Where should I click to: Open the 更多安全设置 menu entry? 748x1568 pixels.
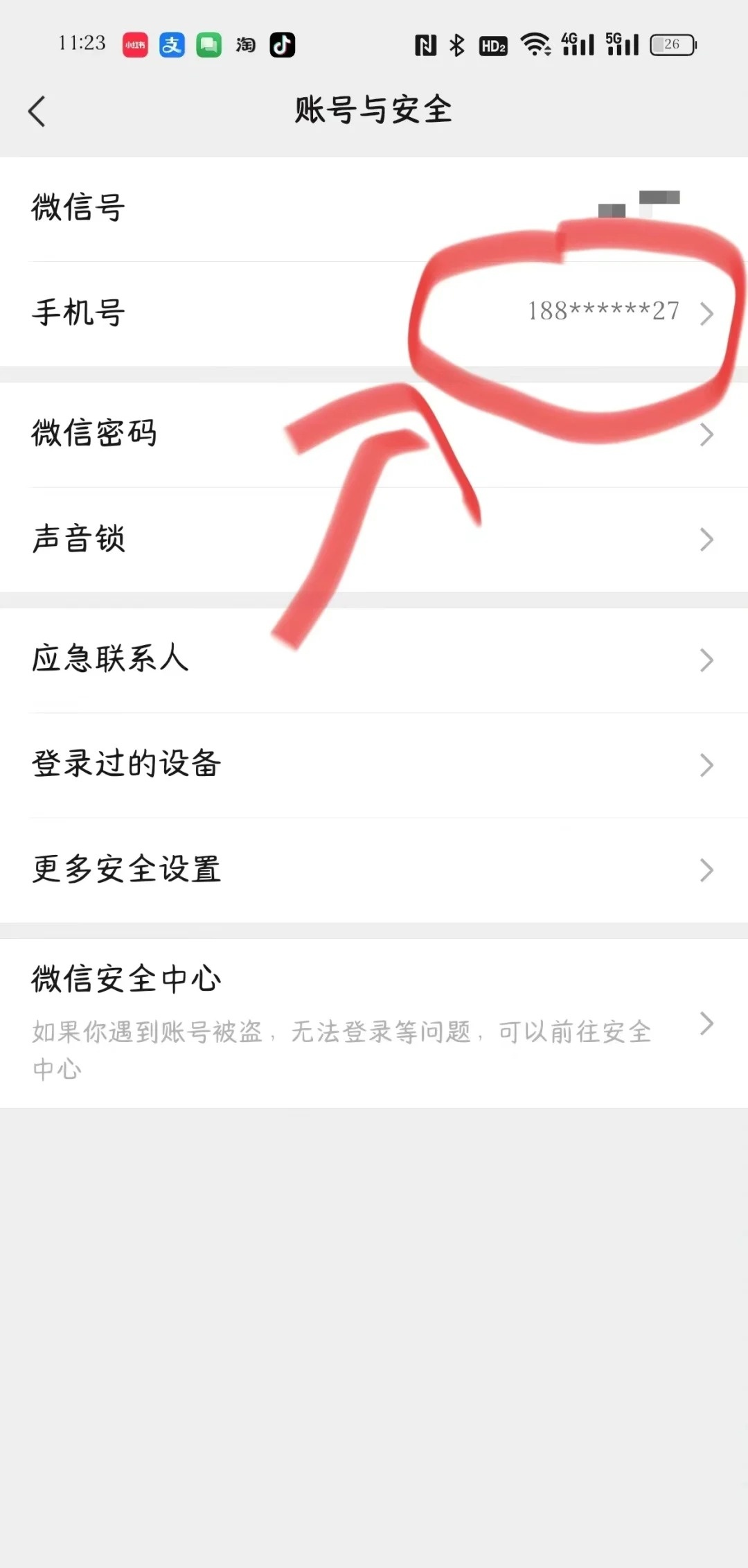point(374,869)
